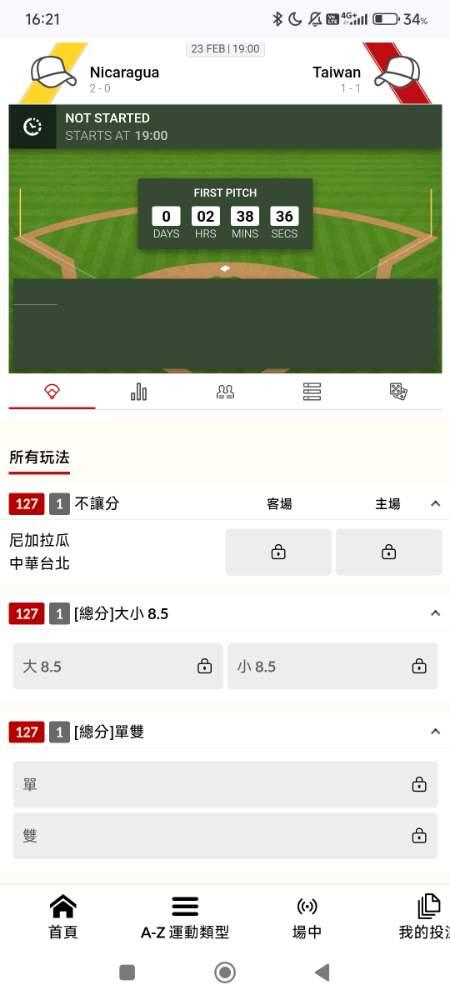Screen dimensions: 450x1000
Task: Open A-Z 運動類型 menu
Action: coord(185,917)
